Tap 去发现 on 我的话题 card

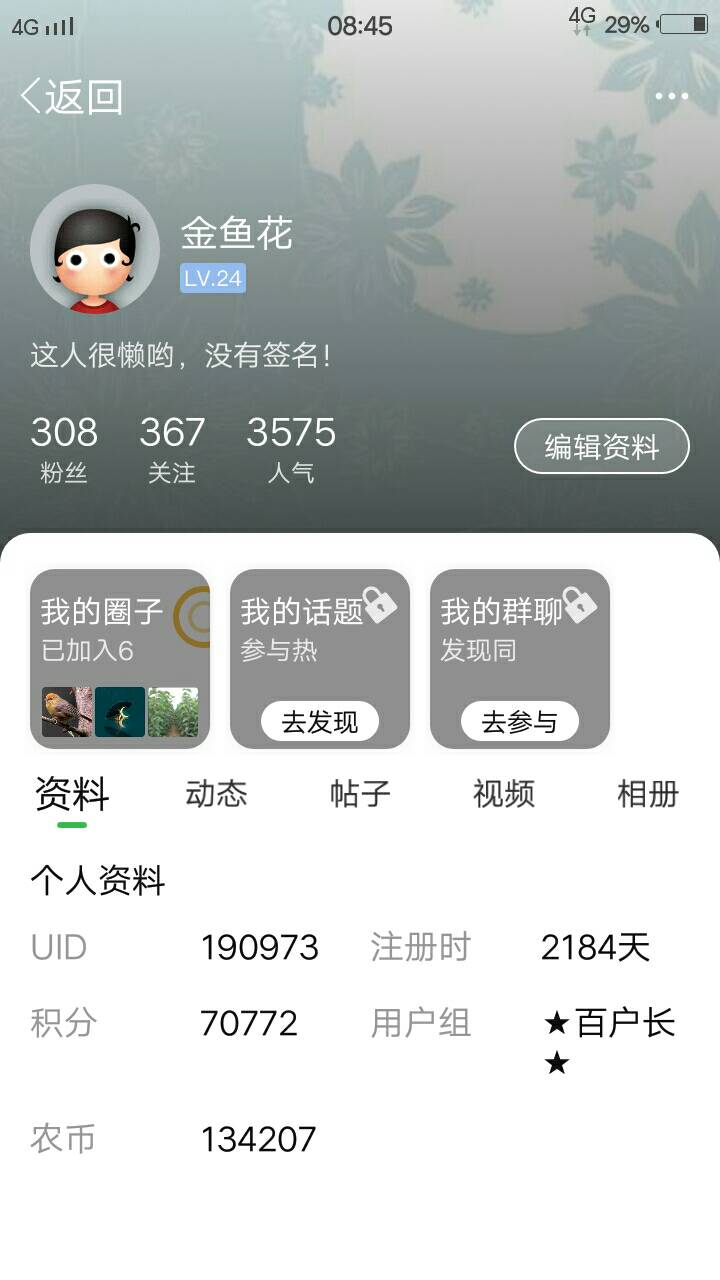[x=320, y=722]
